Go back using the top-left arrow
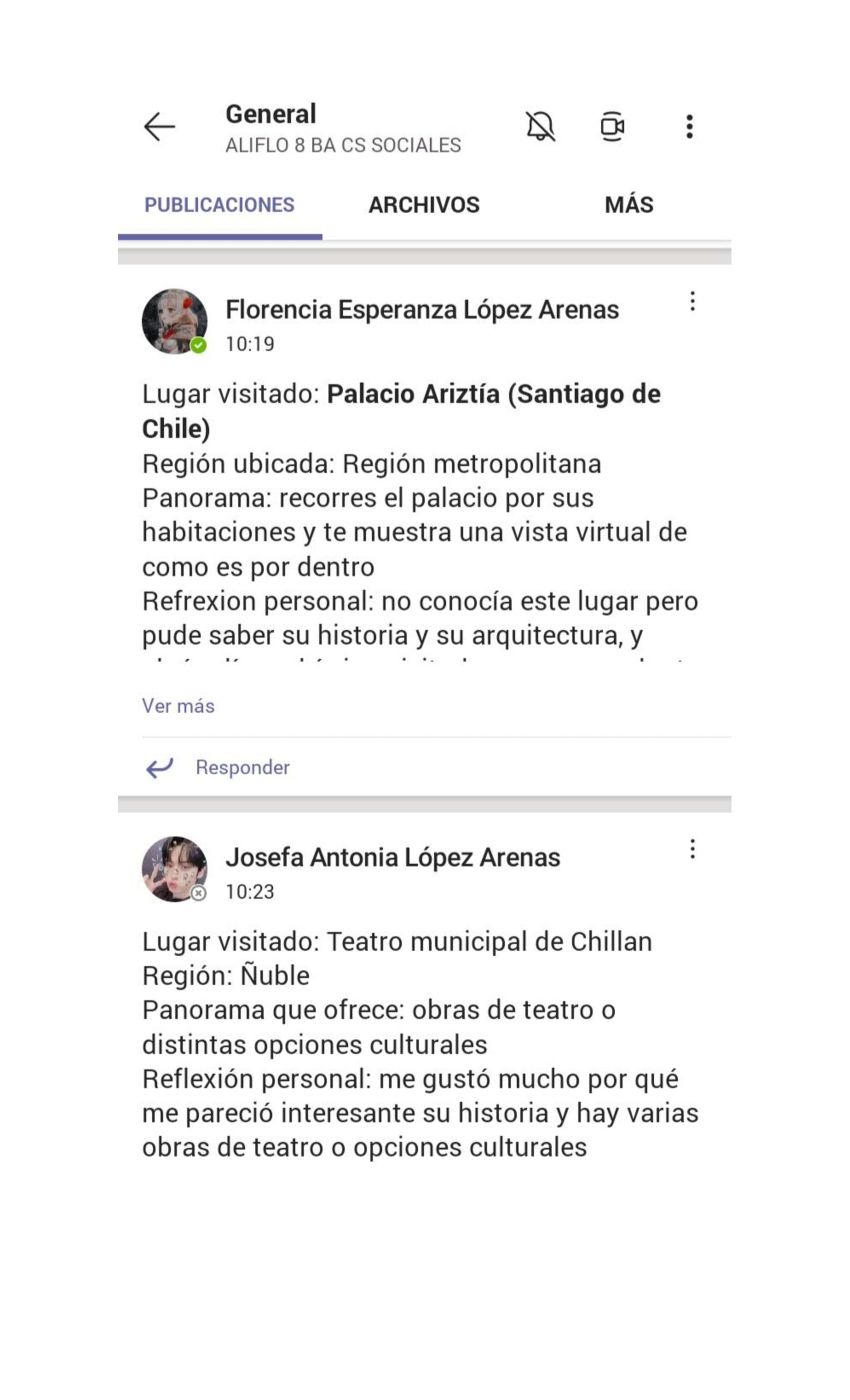This screenshot has width=850, height=1400. 159,127
